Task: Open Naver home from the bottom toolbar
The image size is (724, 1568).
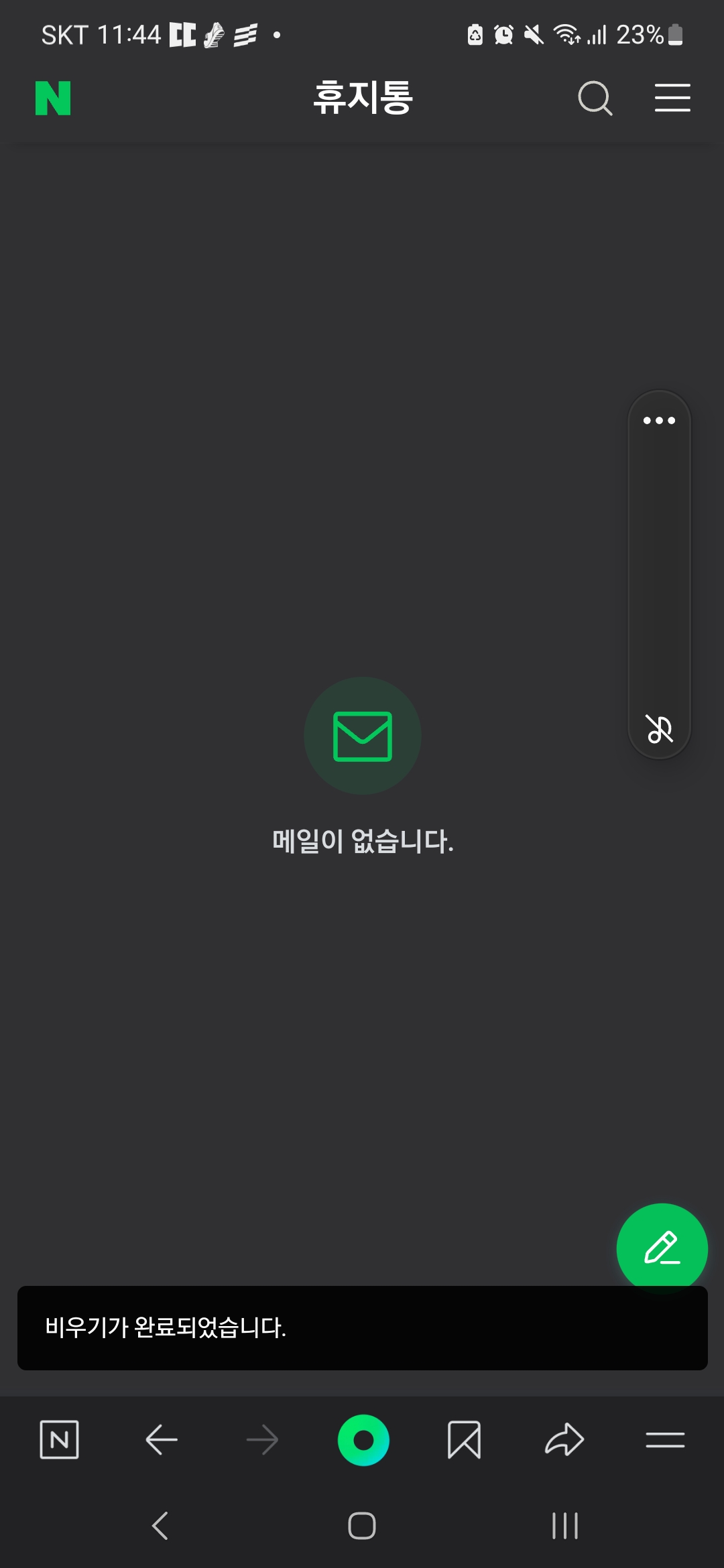Action: click(x=60, y=1439)
